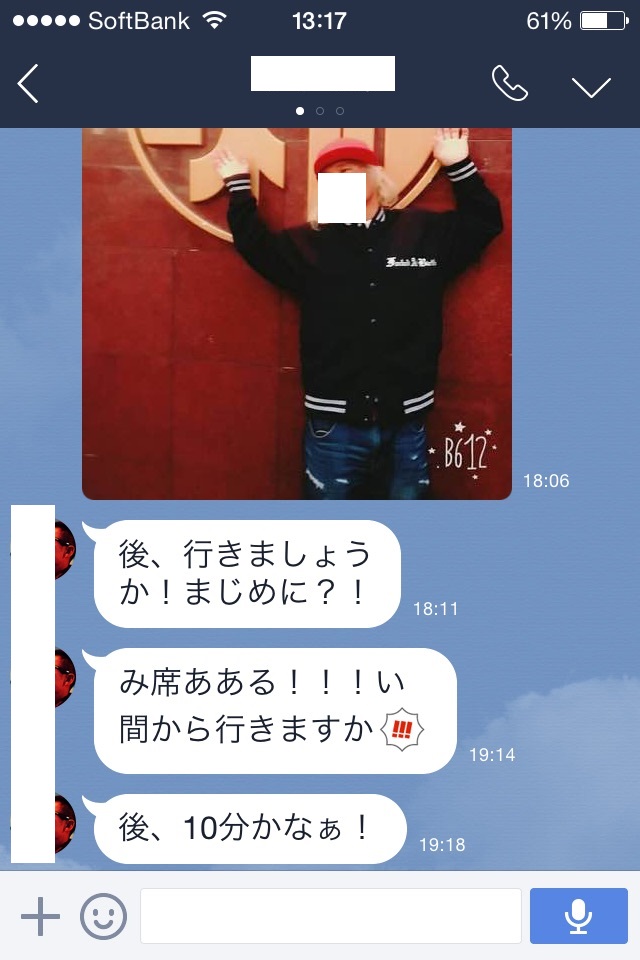Record a voice message with the microphone
640x960 pixels.
click(578, 916)
